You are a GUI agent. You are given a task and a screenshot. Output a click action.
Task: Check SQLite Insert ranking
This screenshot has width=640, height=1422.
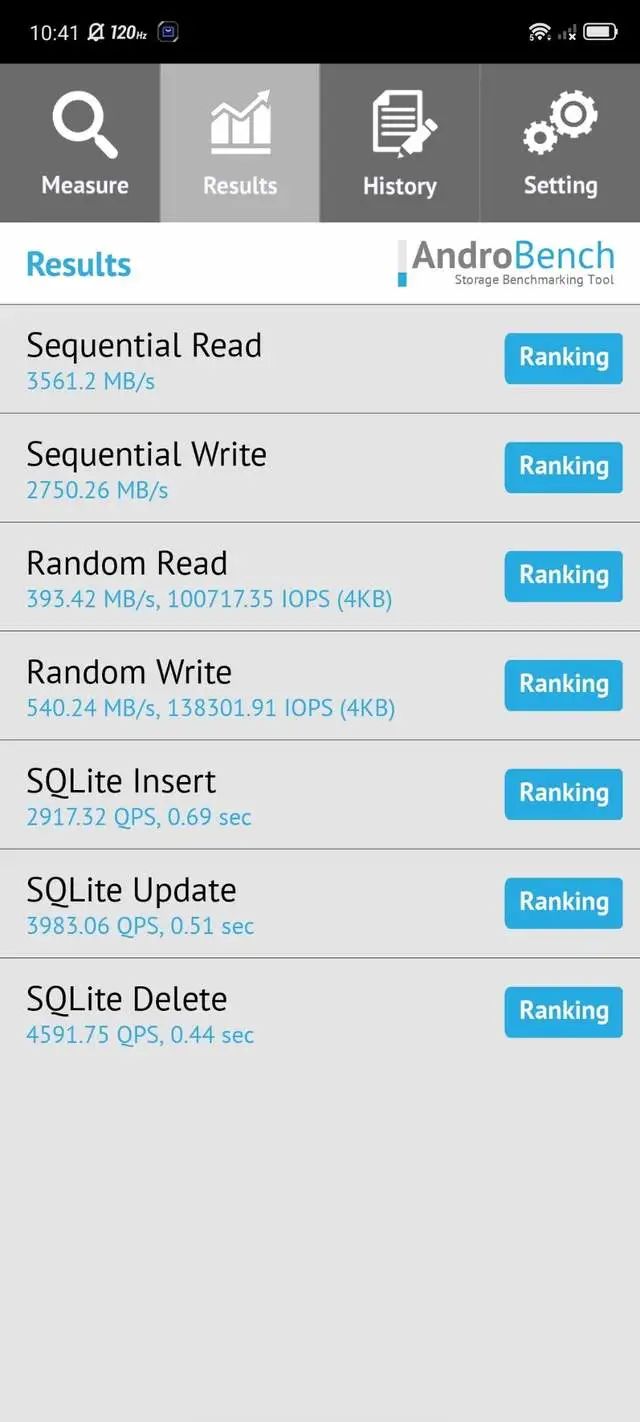(563, 794)
